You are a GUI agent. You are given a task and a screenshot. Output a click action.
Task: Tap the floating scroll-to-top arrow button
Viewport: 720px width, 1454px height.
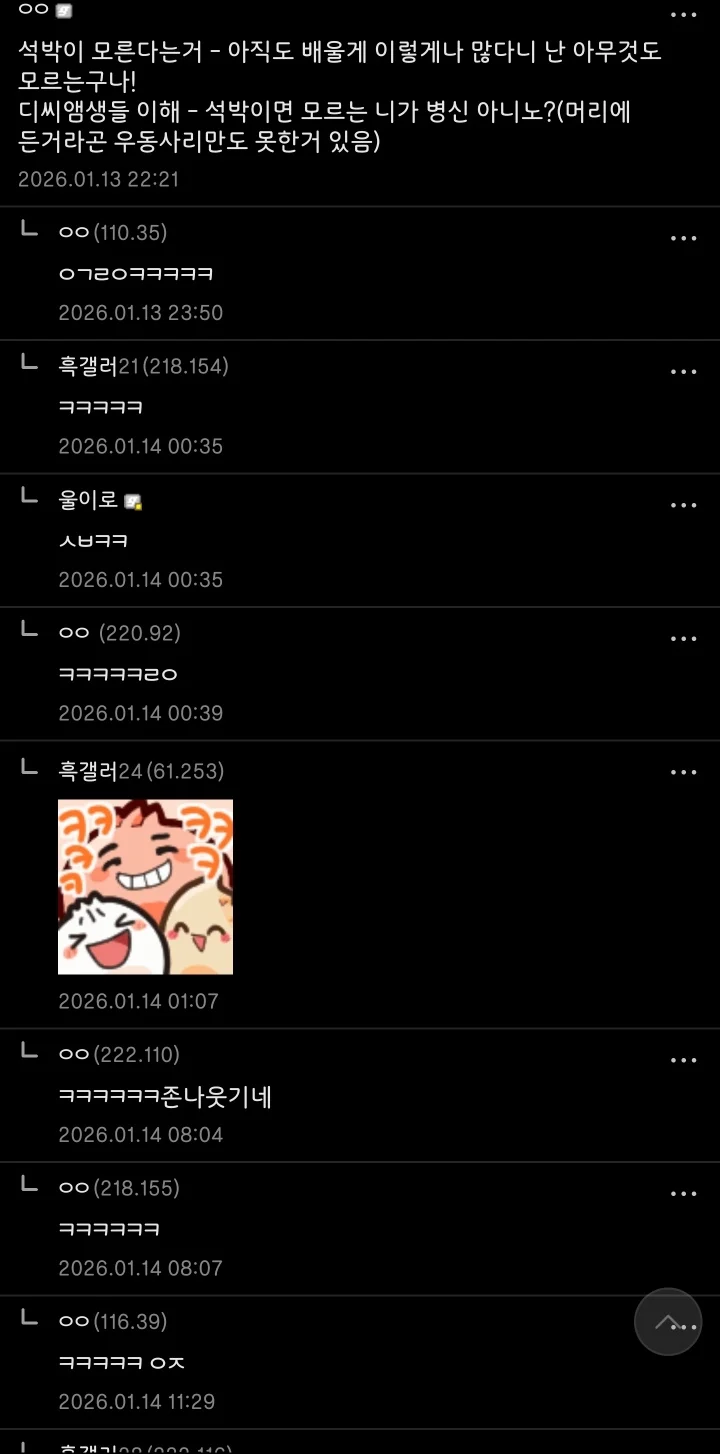667,1321
